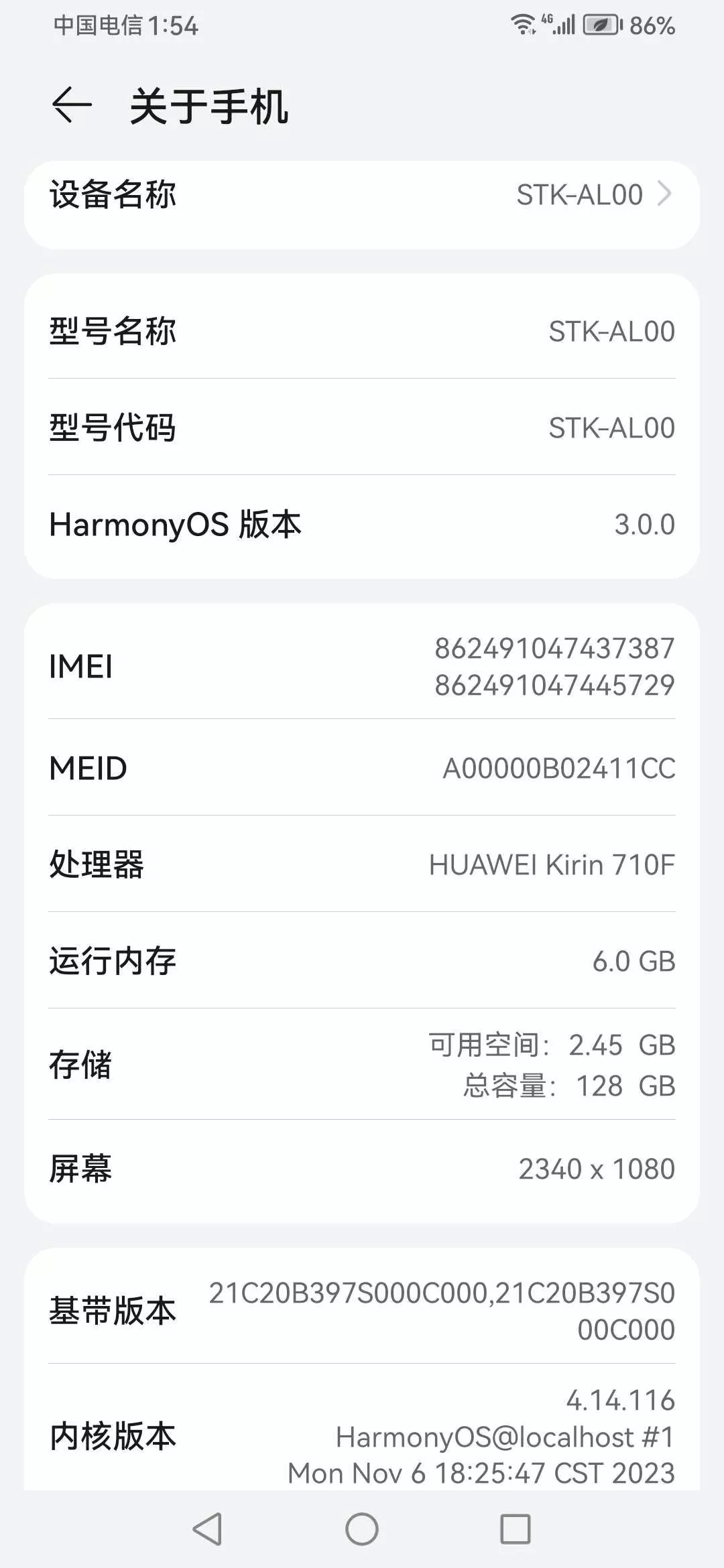Viewport: 724px width, 1568px height.
Task: Open recent apps from navigation bar
Action: point(516,1529)
